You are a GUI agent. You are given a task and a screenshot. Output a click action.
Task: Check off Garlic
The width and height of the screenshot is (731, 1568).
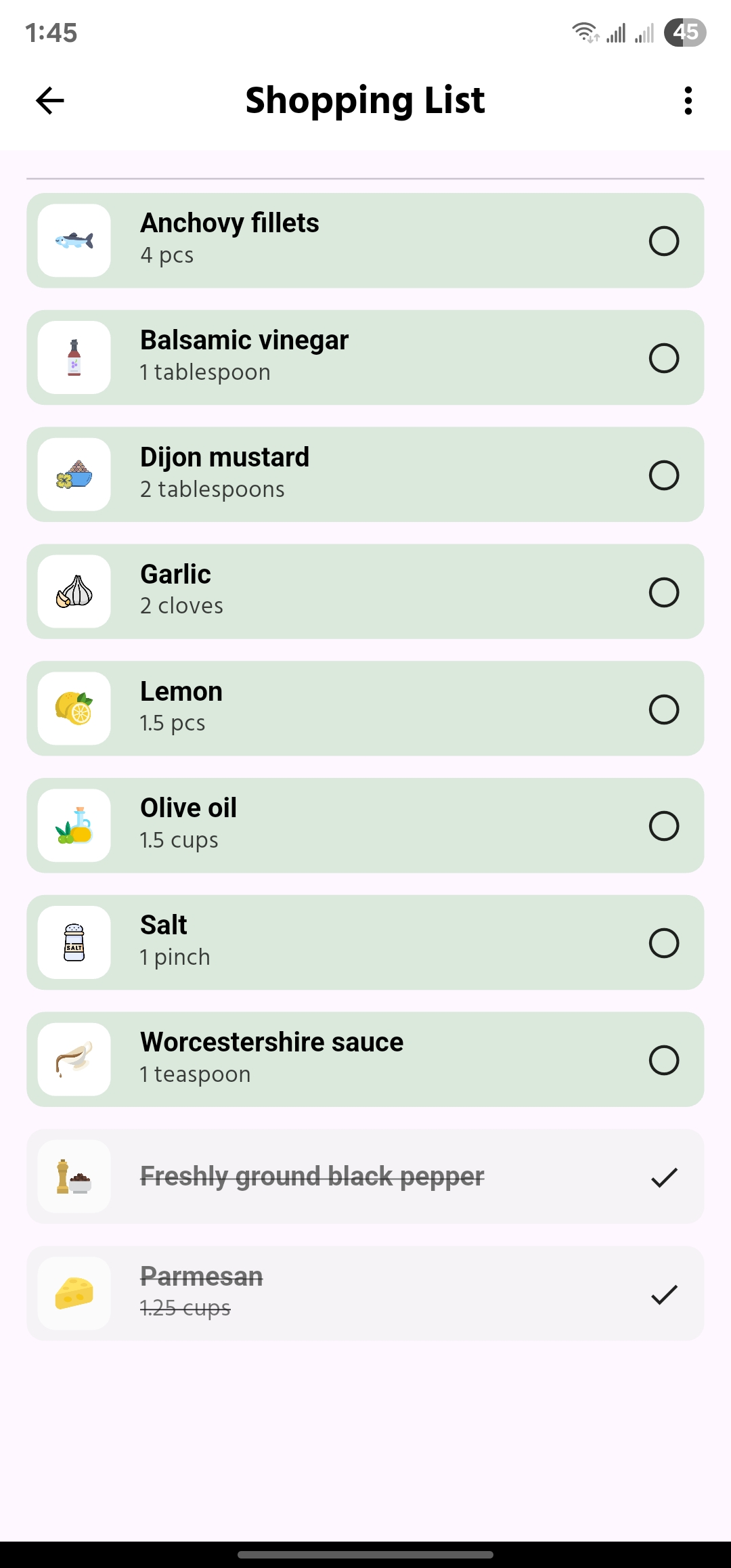click(663, 592)
